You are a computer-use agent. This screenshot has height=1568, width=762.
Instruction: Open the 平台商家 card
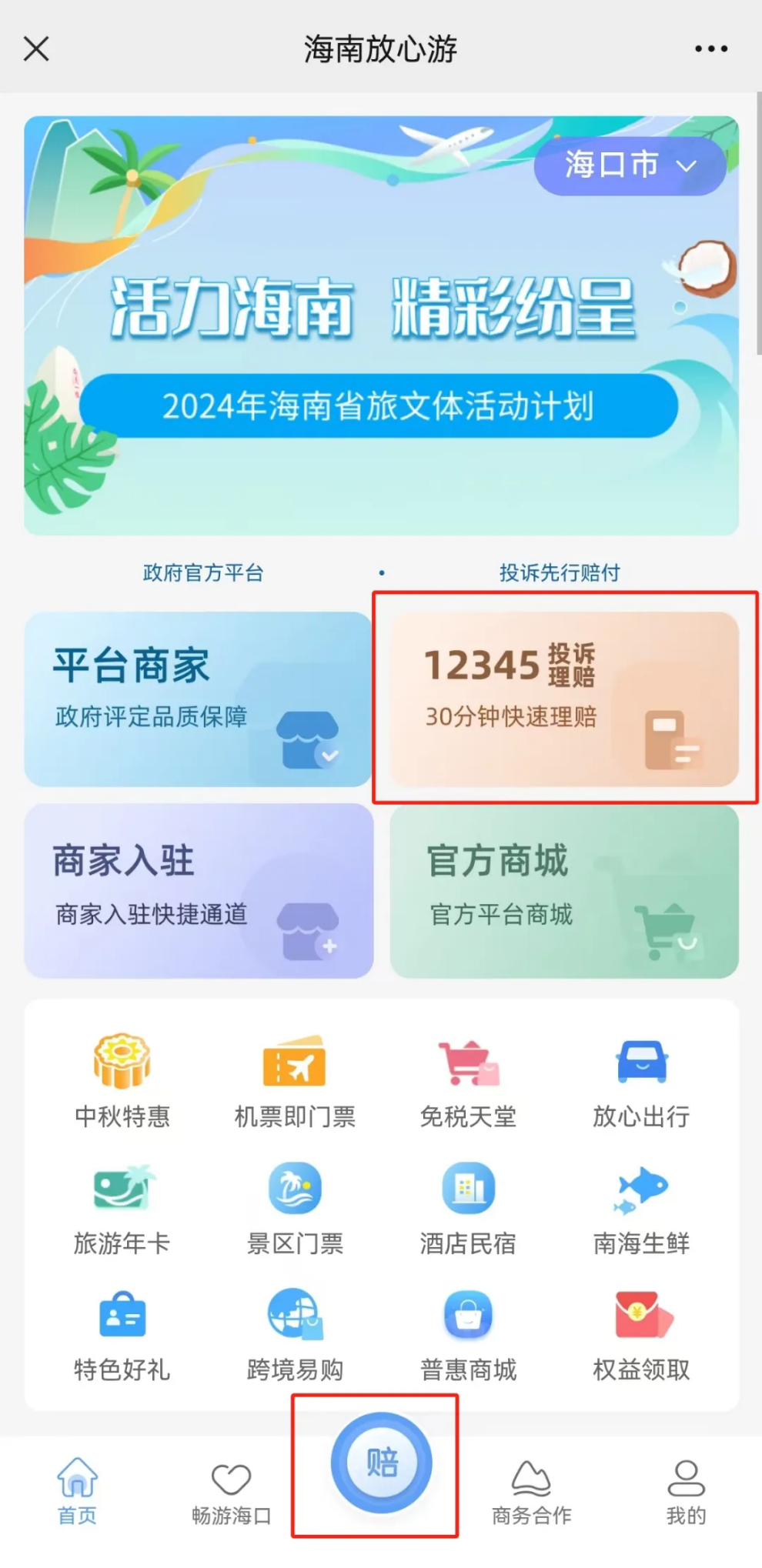[198, 699]
